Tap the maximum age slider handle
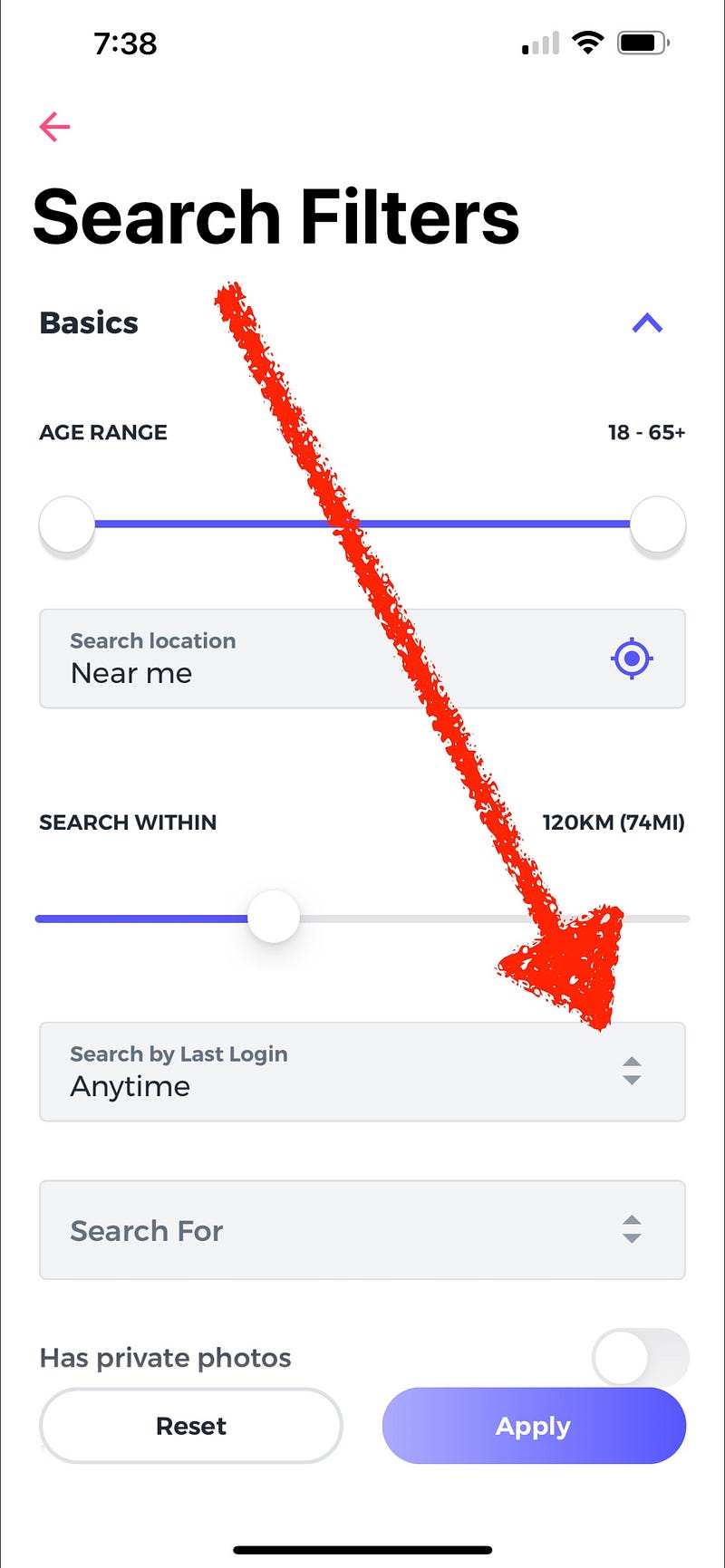This screenshot has height=1568, width=725. 657,524
